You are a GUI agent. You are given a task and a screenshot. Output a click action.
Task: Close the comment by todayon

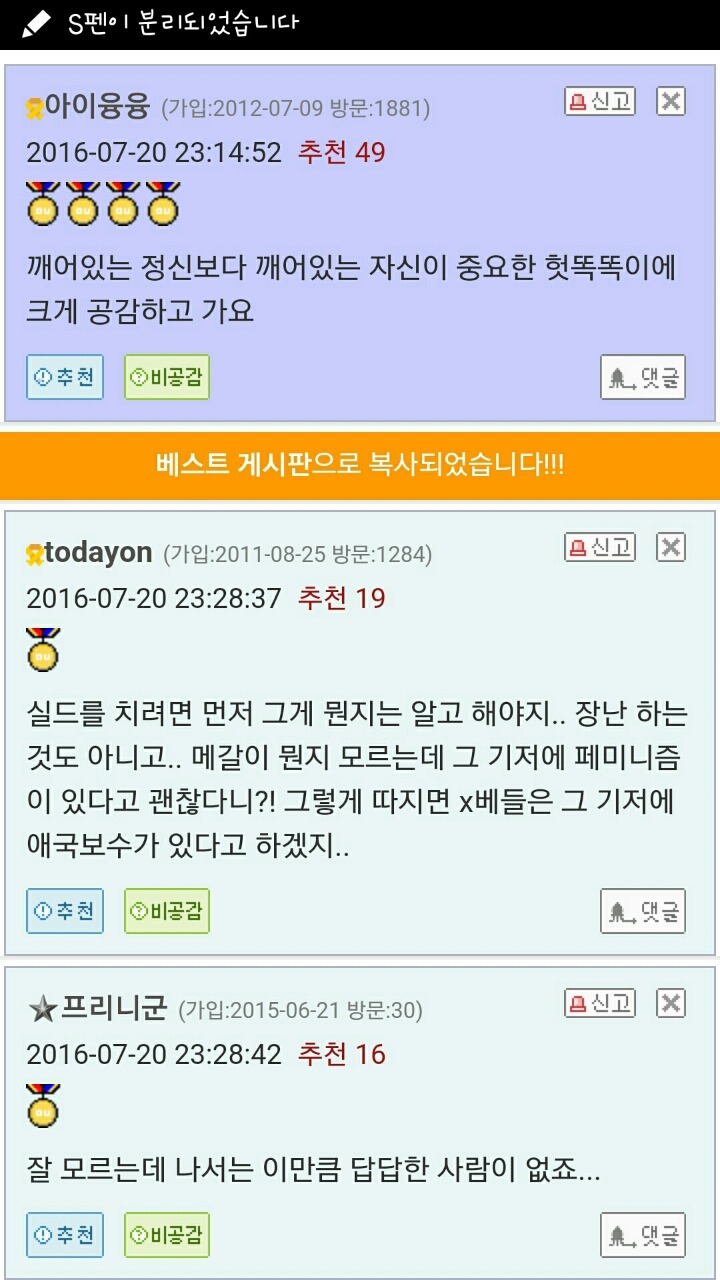pos(671,547)
